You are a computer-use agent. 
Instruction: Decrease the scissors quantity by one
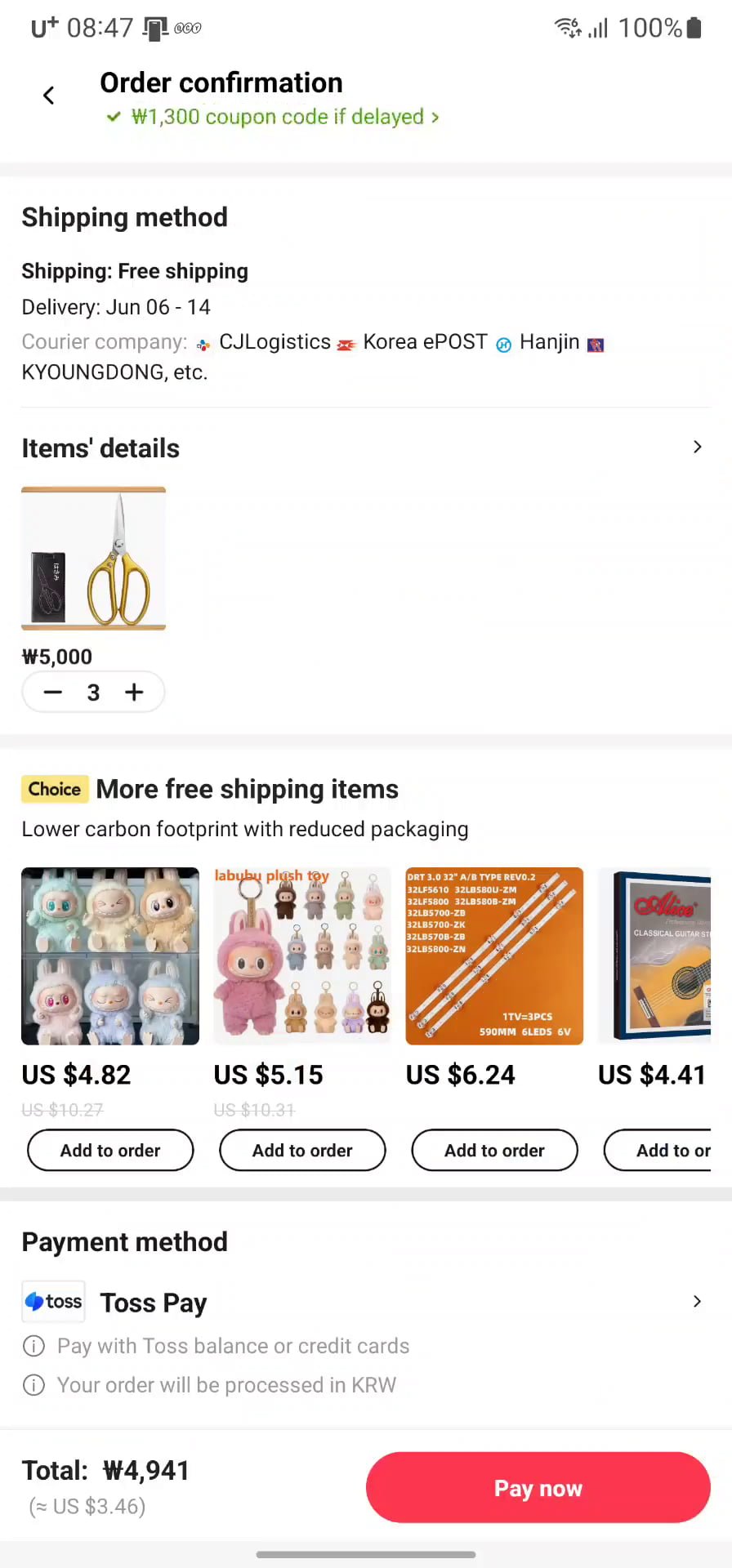(x=53, y=693)
